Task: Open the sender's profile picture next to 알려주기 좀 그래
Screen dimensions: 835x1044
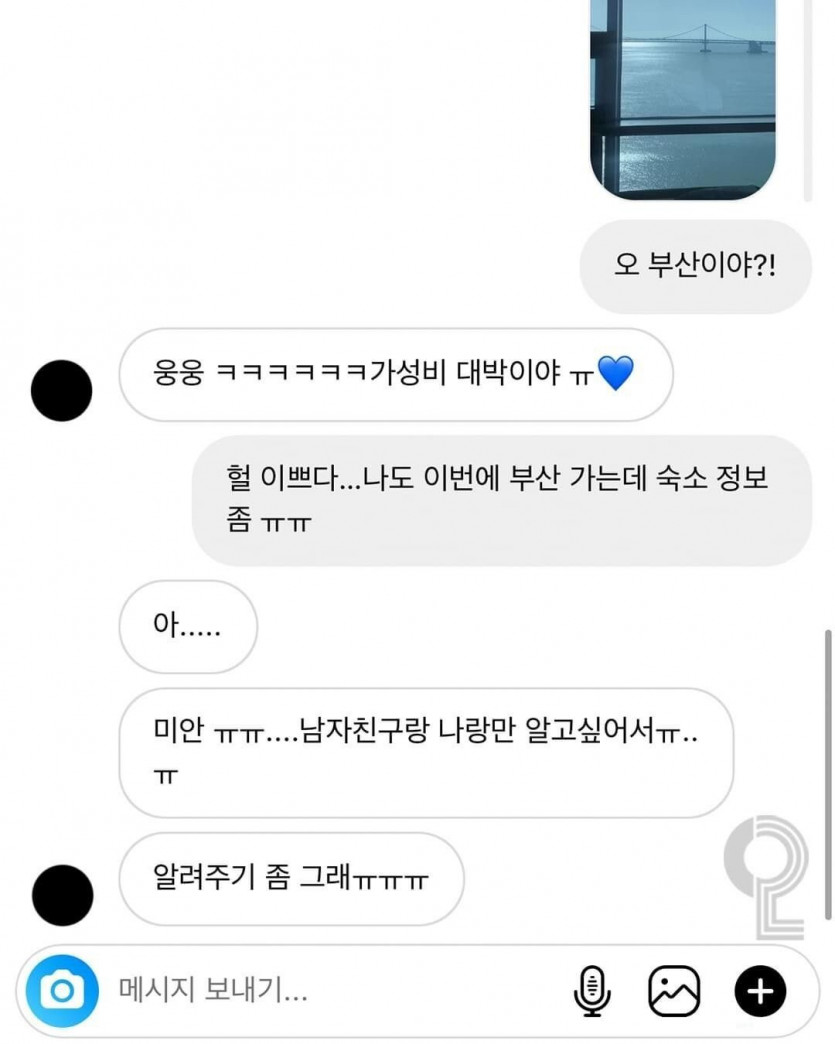Action: coord(63,894)
